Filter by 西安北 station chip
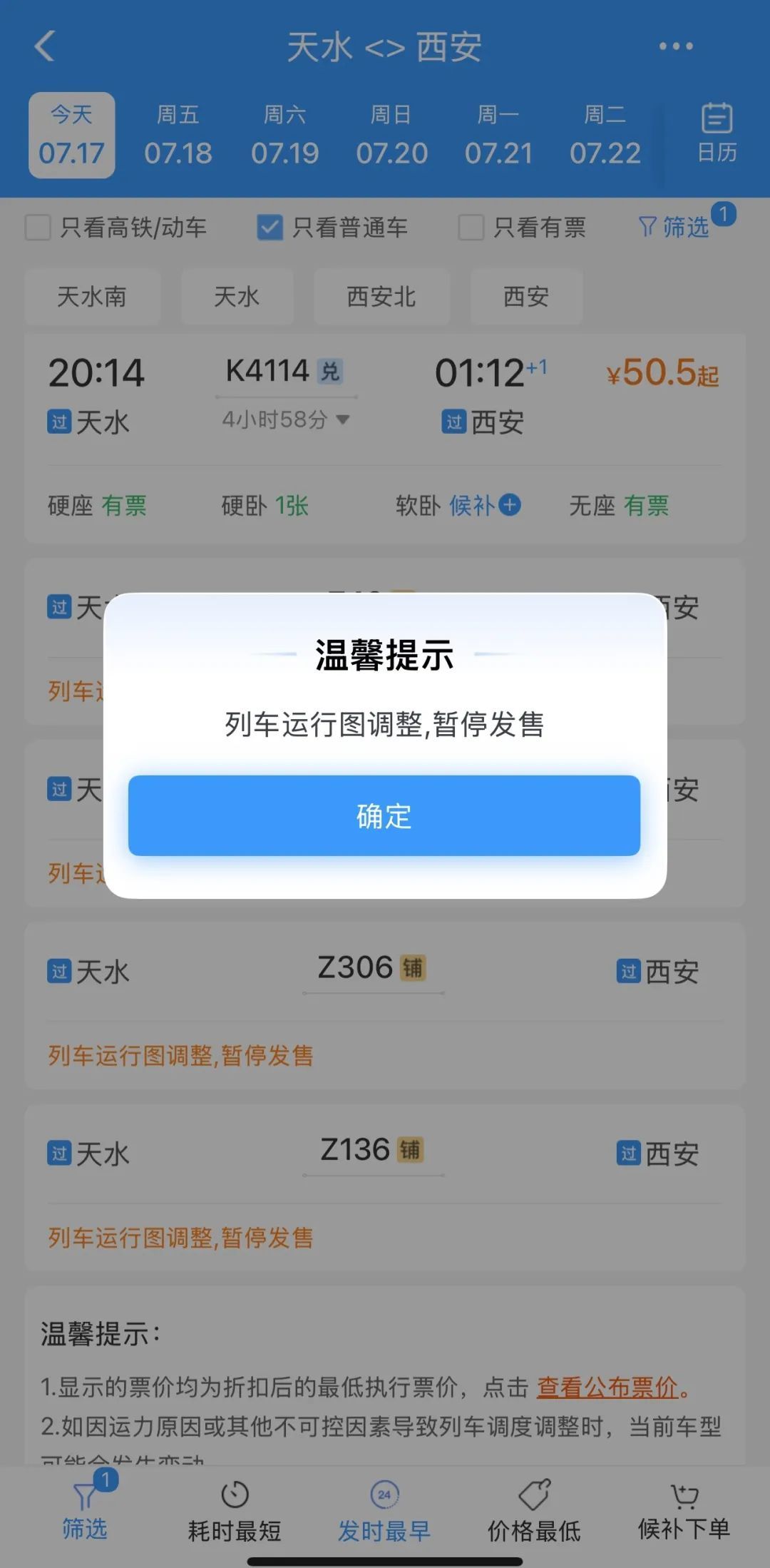 tap(381, 297)
